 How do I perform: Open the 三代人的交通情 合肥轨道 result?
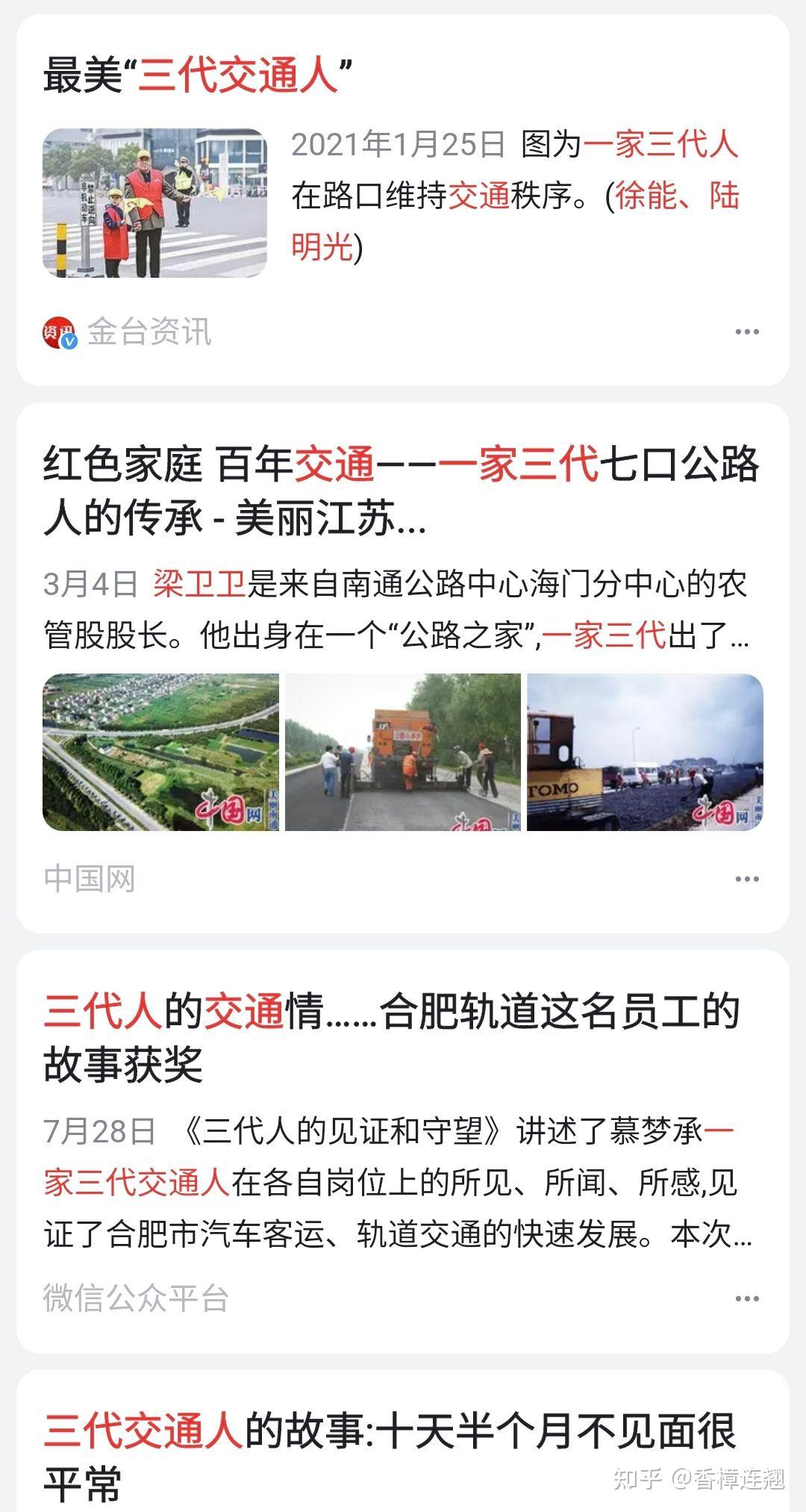click(x=392, y=1038)
